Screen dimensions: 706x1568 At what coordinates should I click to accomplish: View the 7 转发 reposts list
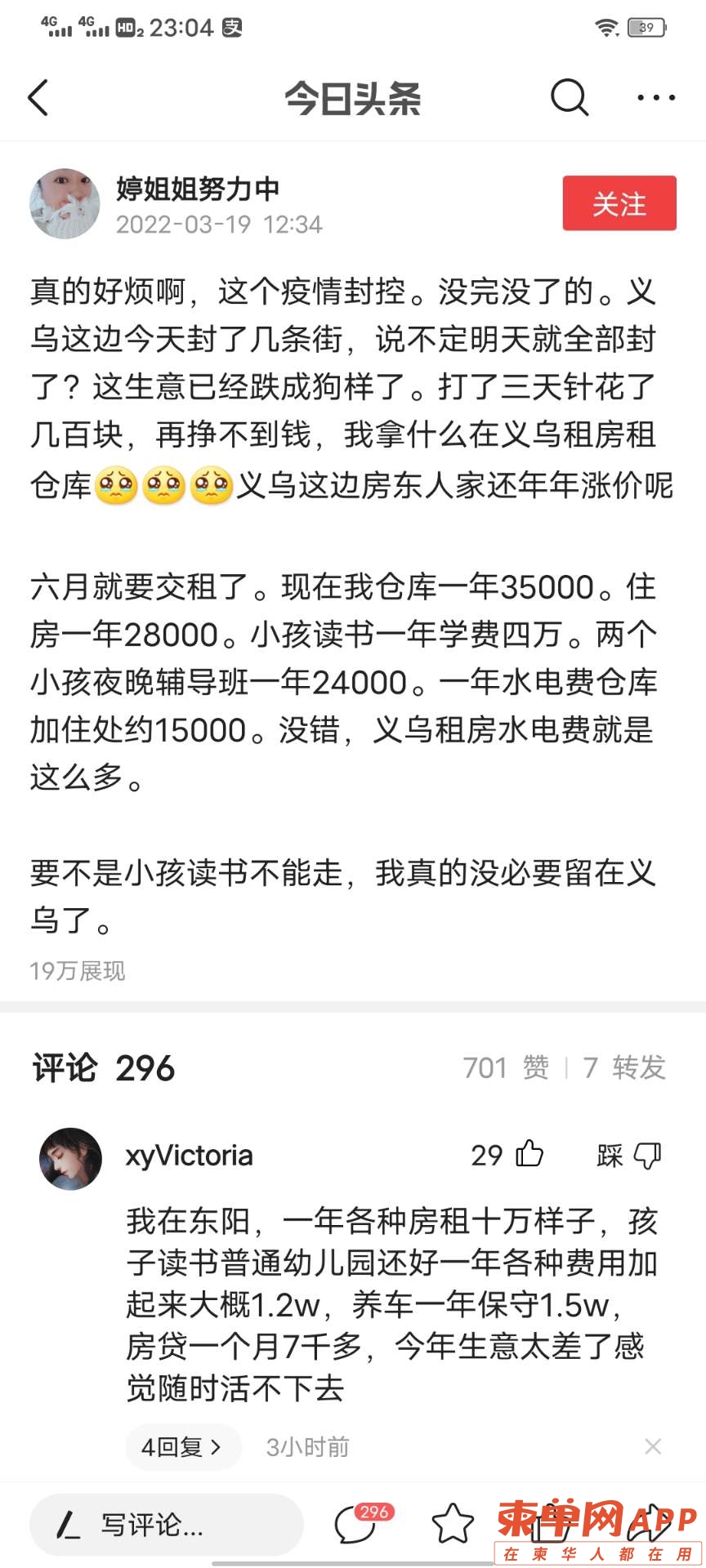click(x=625, y=1067)
